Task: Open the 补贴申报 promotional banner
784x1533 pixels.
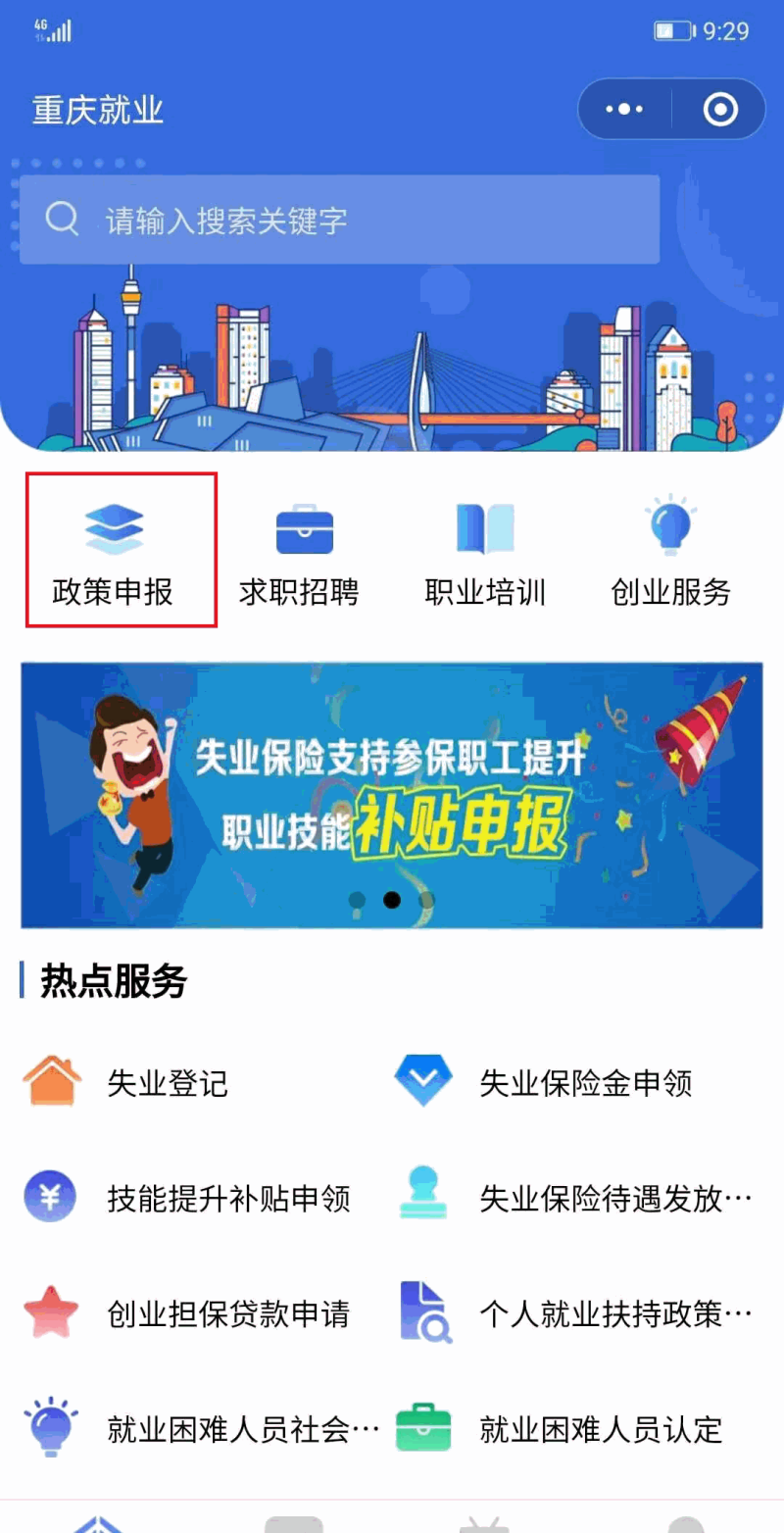Action: click(392, 795)
